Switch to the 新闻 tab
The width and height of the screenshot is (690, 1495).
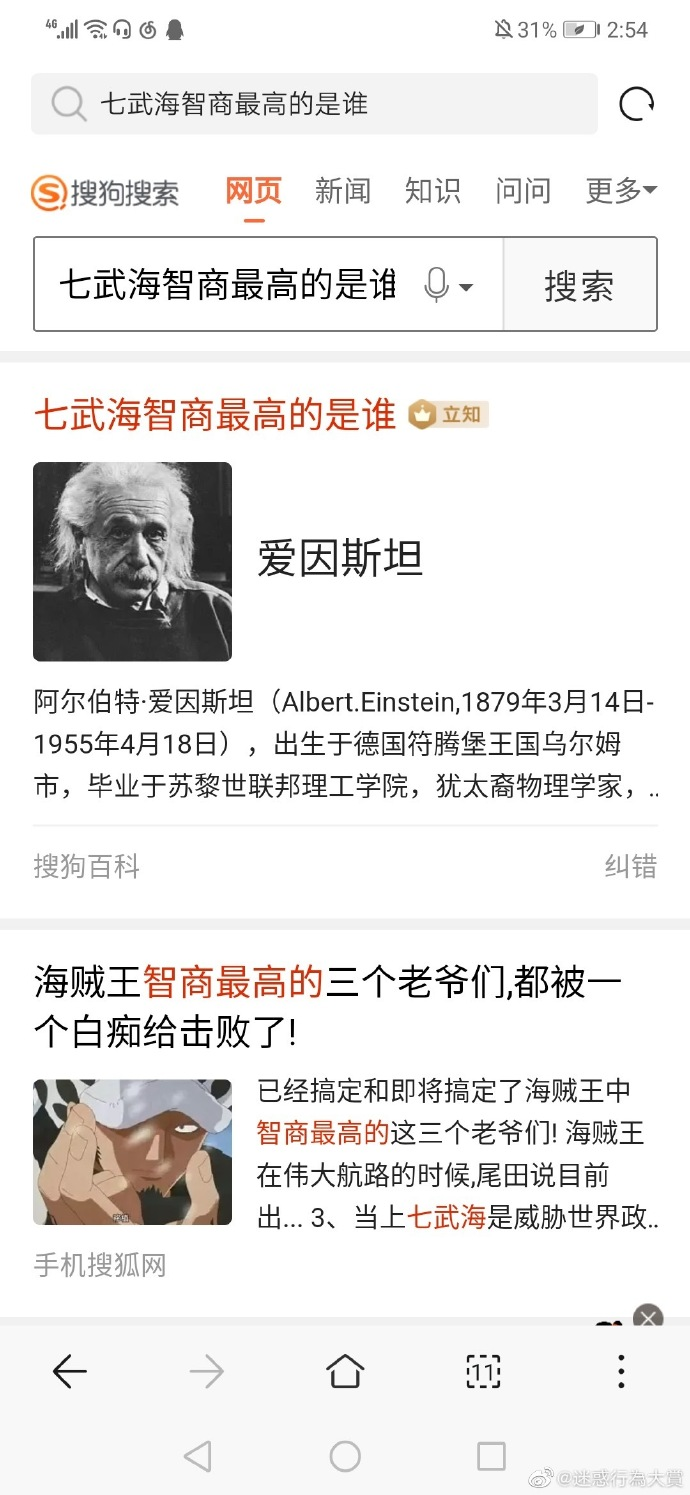[343, 190]
